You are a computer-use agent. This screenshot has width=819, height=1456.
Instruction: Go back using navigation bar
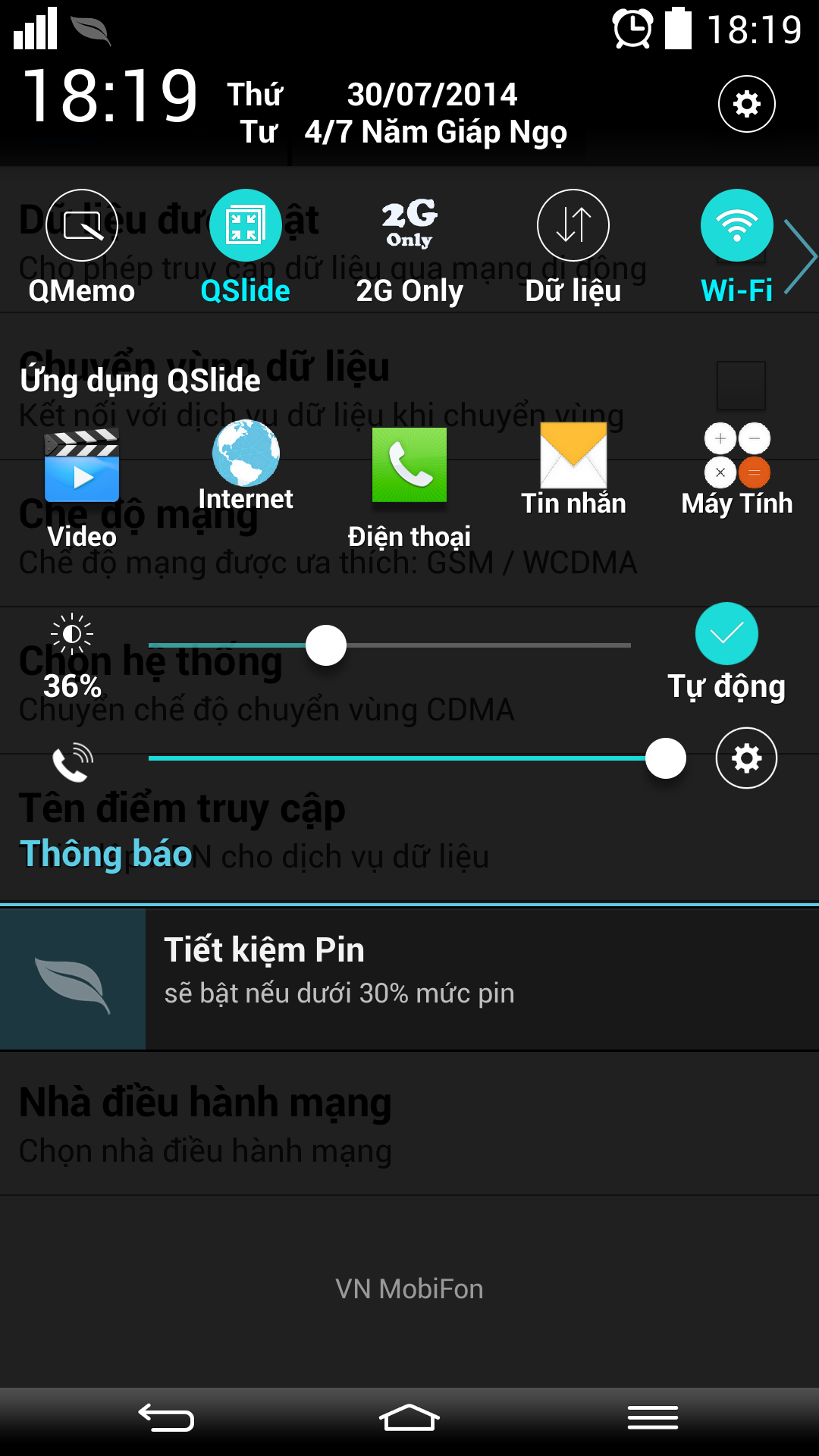pos(166,1418)
